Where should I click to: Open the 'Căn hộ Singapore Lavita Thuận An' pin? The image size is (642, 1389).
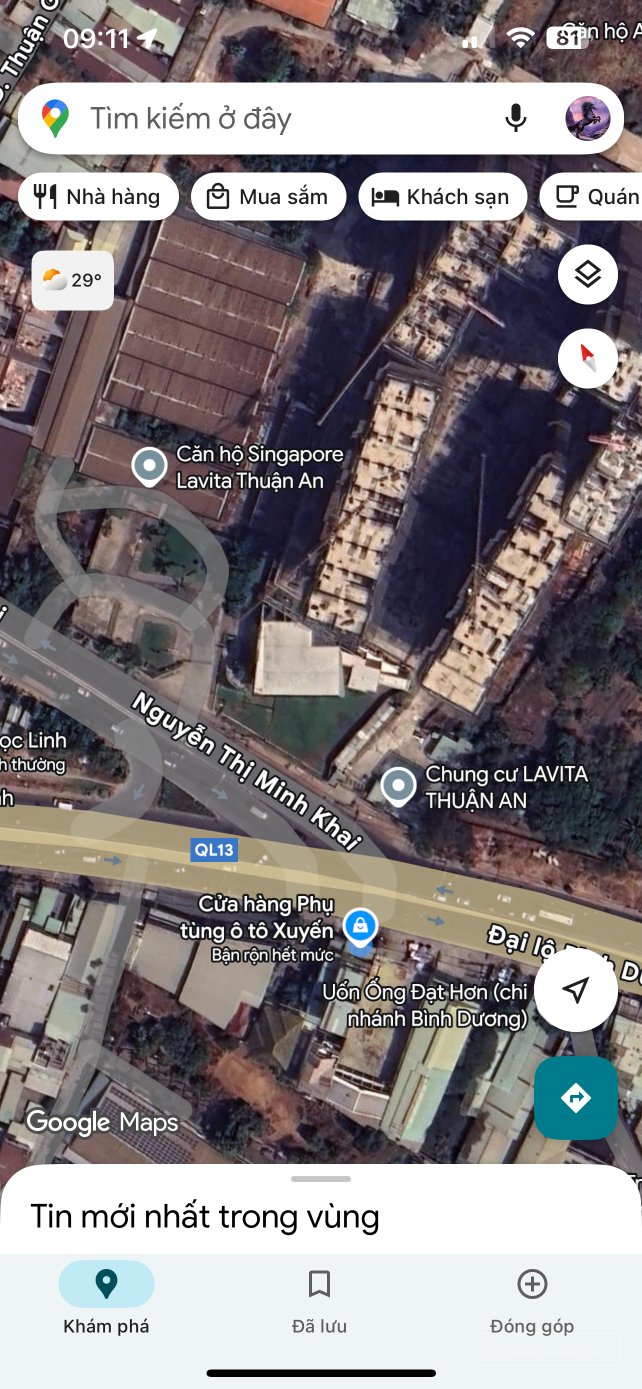[150, 466]
